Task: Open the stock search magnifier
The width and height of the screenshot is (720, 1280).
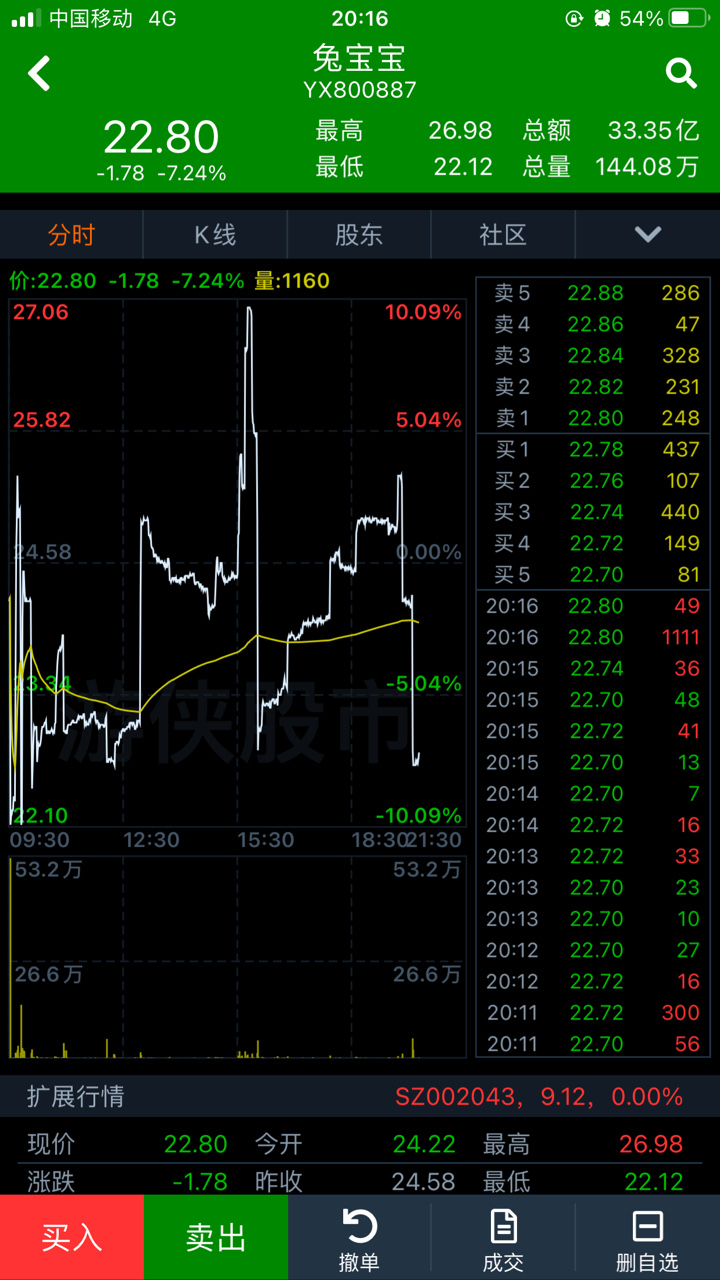Action: (x=681, y=73)
